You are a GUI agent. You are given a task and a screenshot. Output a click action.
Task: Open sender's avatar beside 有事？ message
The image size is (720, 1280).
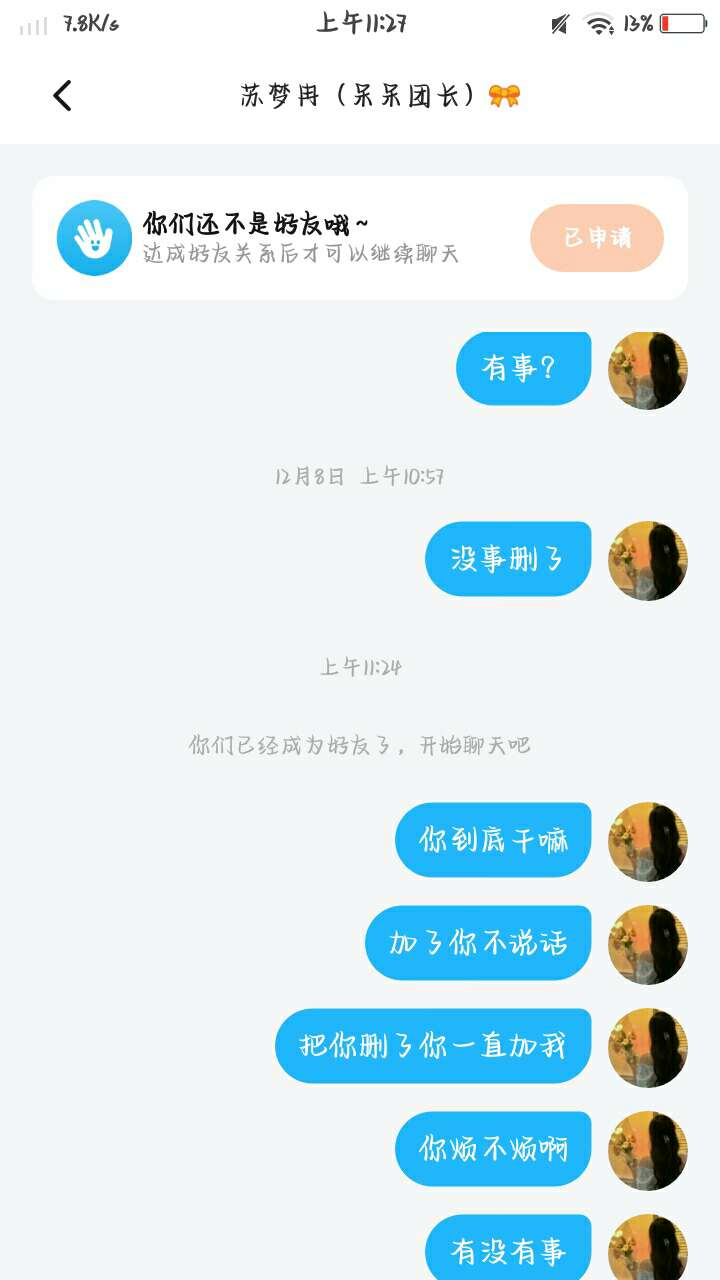(x=647, y=371)
